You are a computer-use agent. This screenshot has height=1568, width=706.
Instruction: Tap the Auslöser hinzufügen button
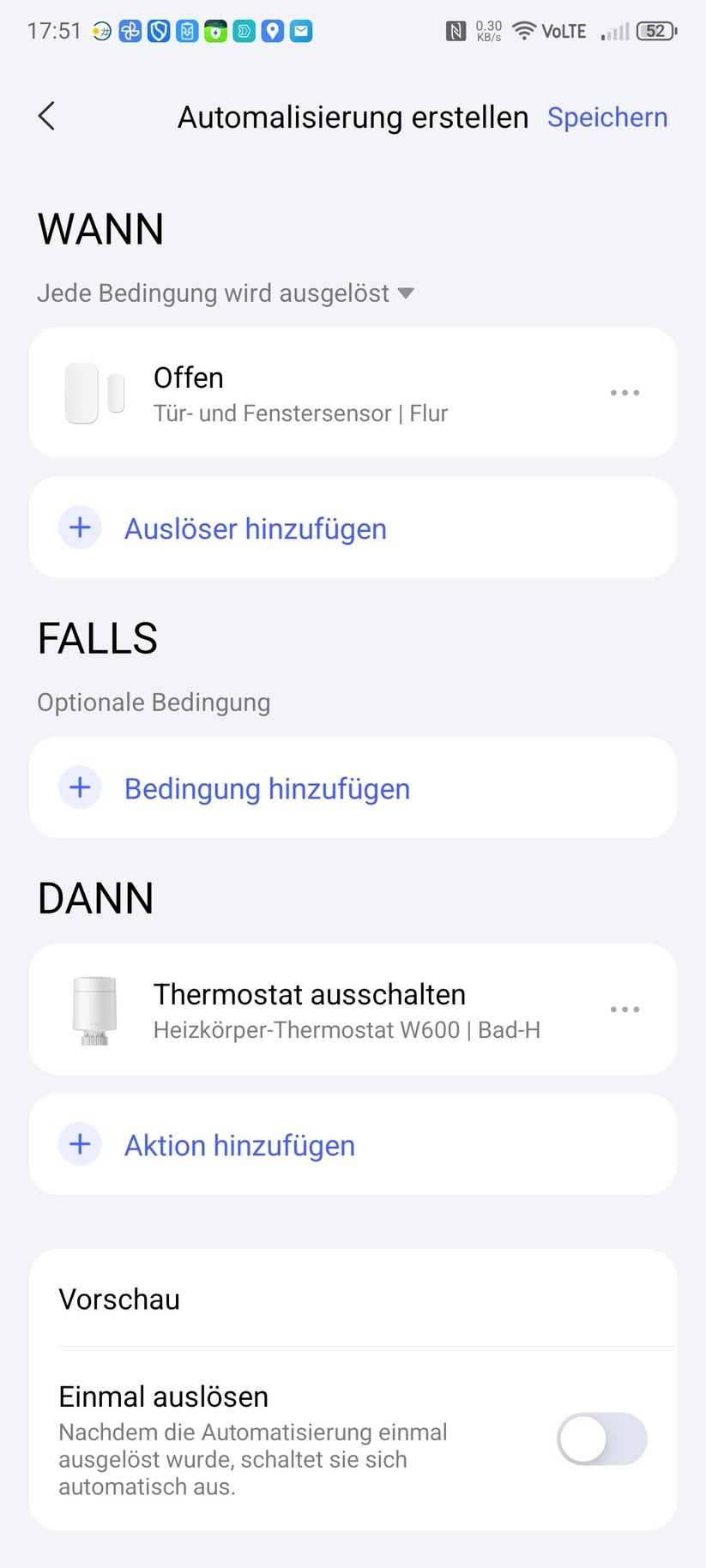point(256,528)
